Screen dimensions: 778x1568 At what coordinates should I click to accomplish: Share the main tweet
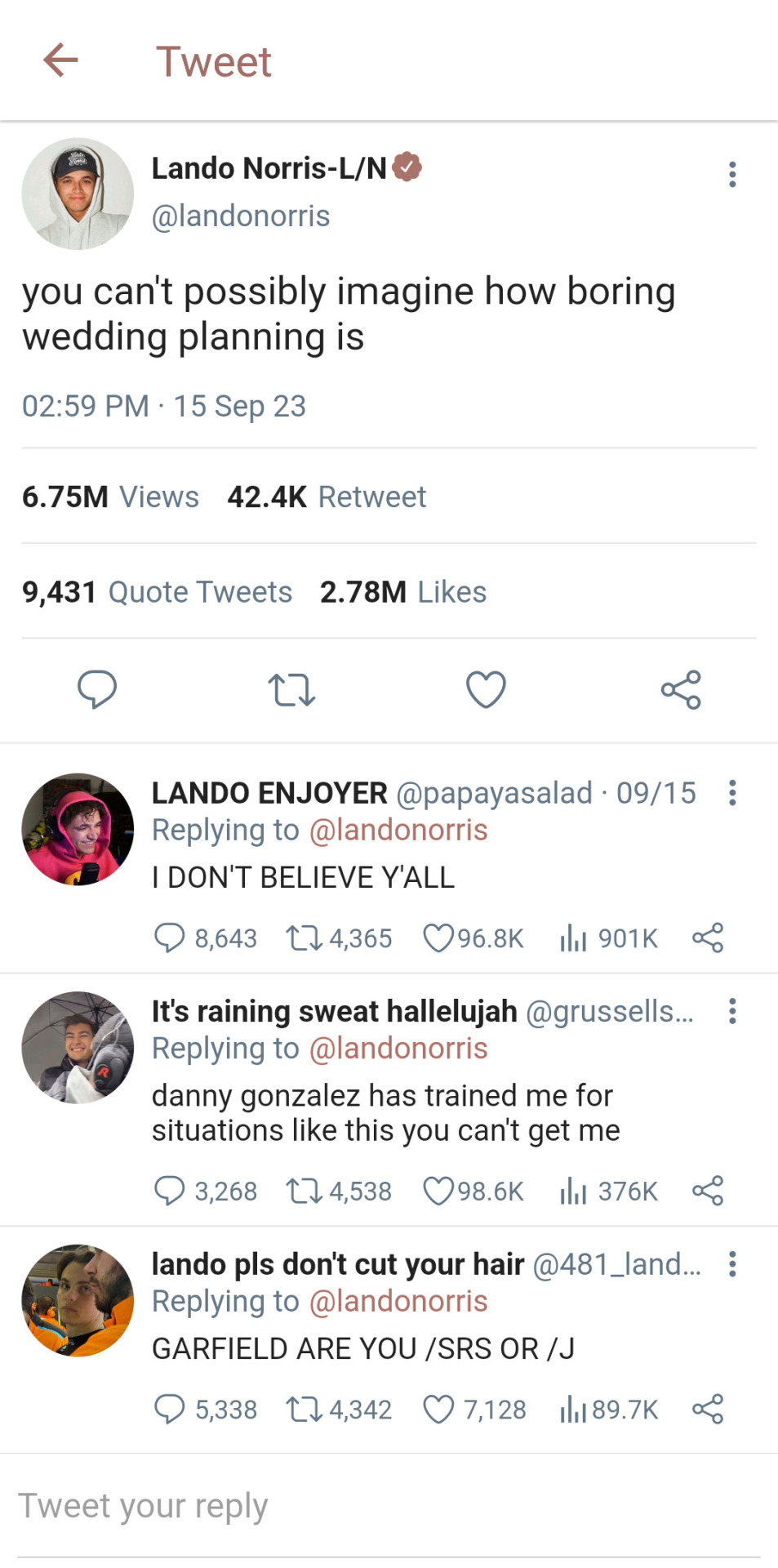coord(681,689)
